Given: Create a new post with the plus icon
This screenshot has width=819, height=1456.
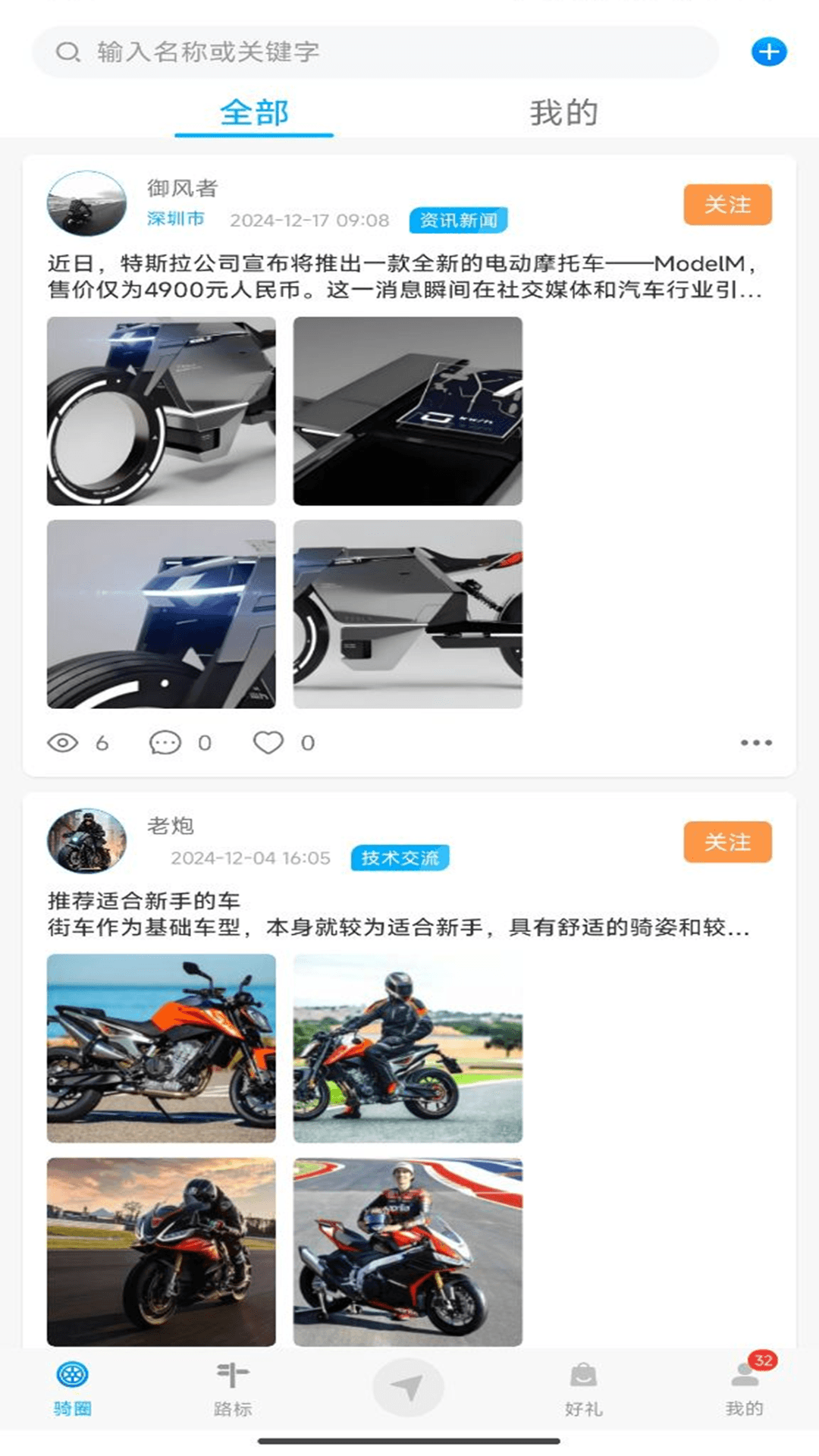Looking at the screenshot, I should (x=768, y=52).
